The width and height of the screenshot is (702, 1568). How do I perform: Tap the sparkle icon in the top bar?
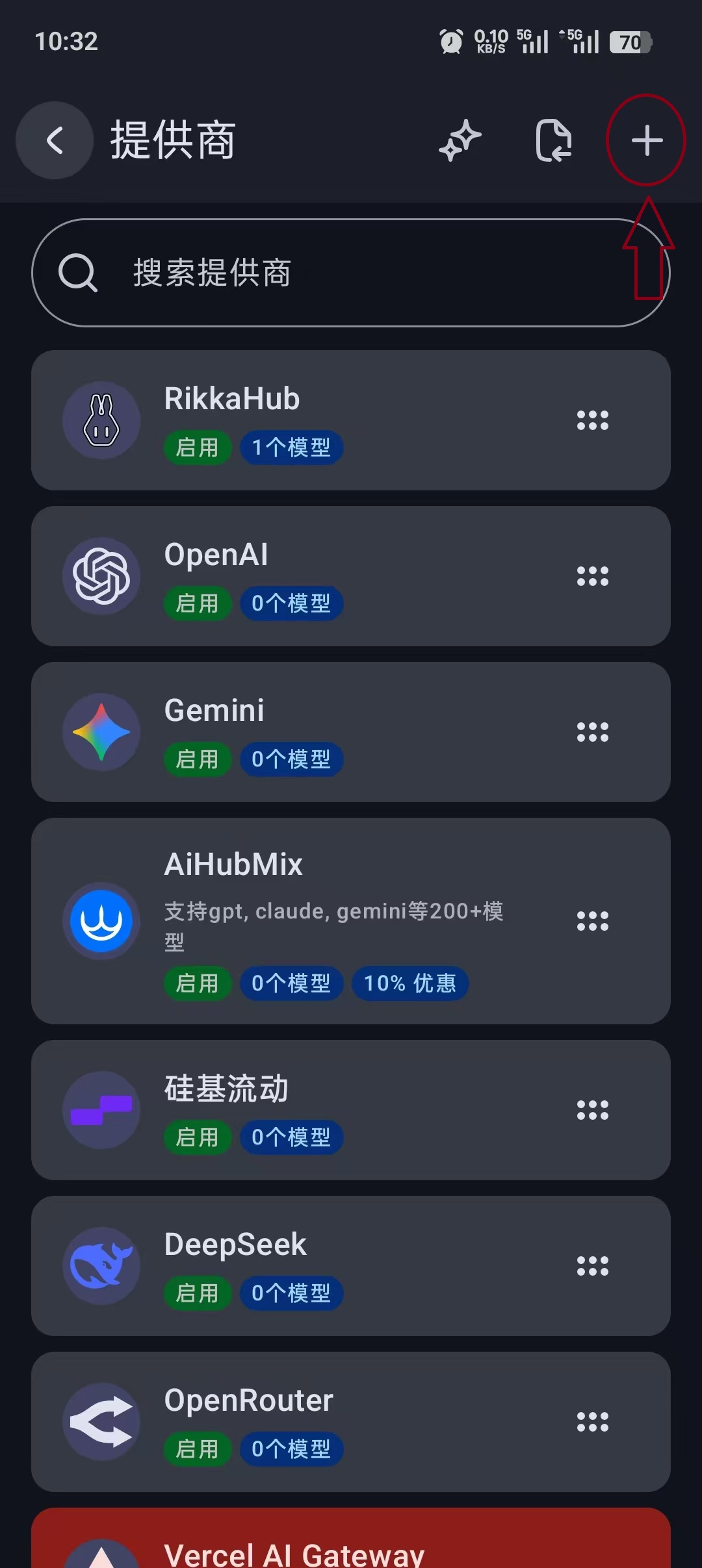460,140
